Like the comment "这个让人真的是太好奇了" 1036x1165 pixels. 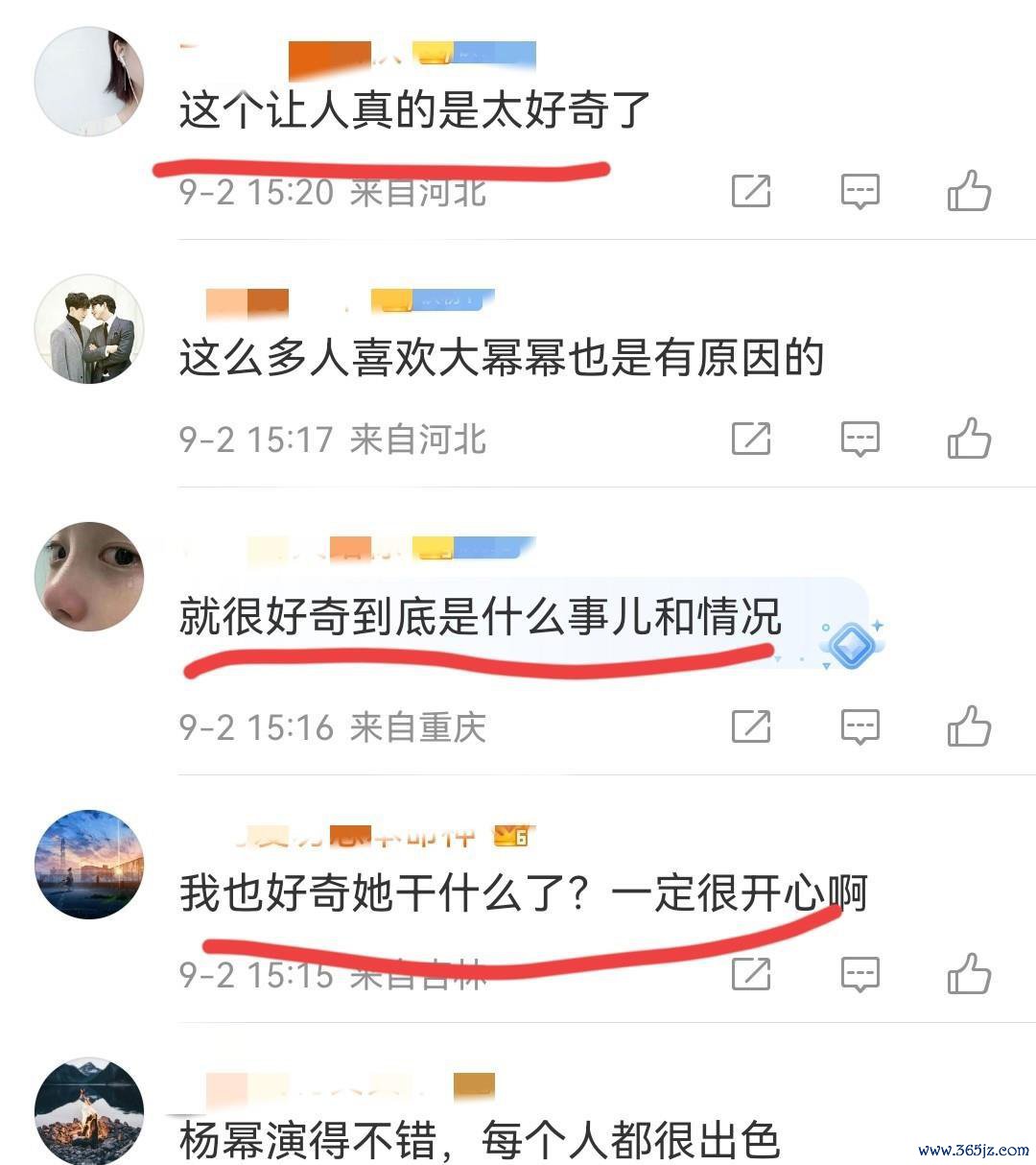click(x=968, y=191)
